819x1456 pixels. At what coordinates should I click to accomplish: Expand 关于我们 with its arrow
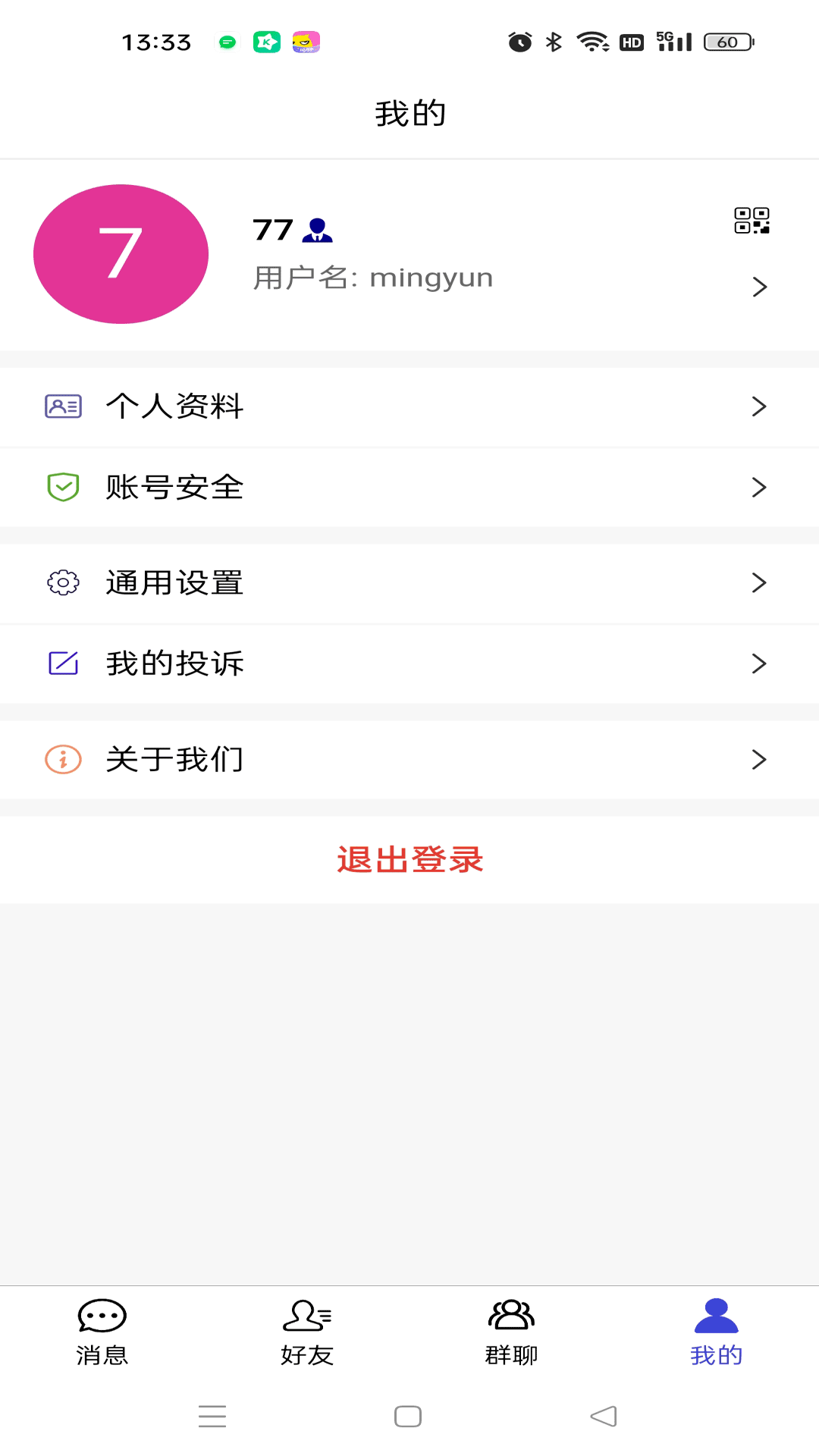[x=759, y=759]
